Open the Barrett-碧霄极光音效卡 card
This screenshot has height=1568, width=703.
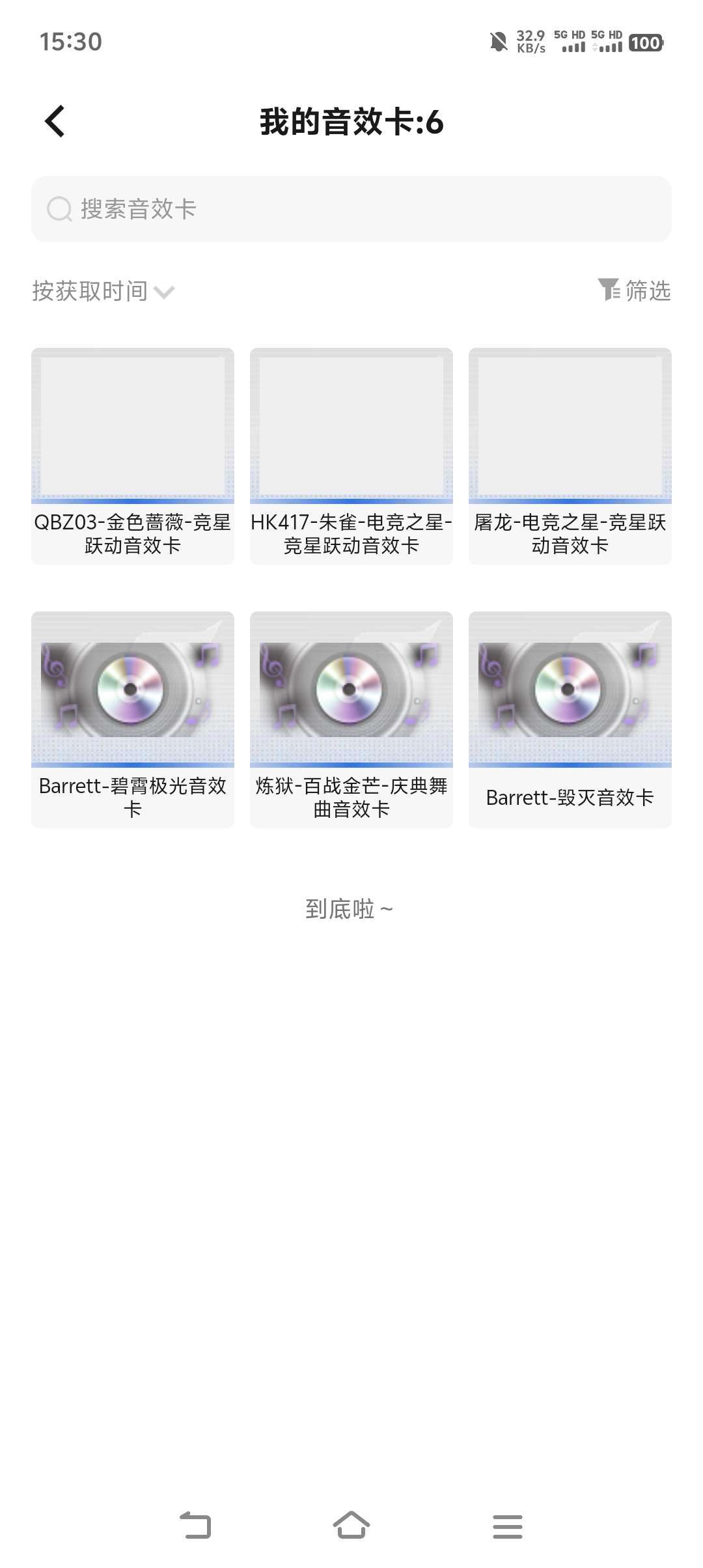[133, 719]
